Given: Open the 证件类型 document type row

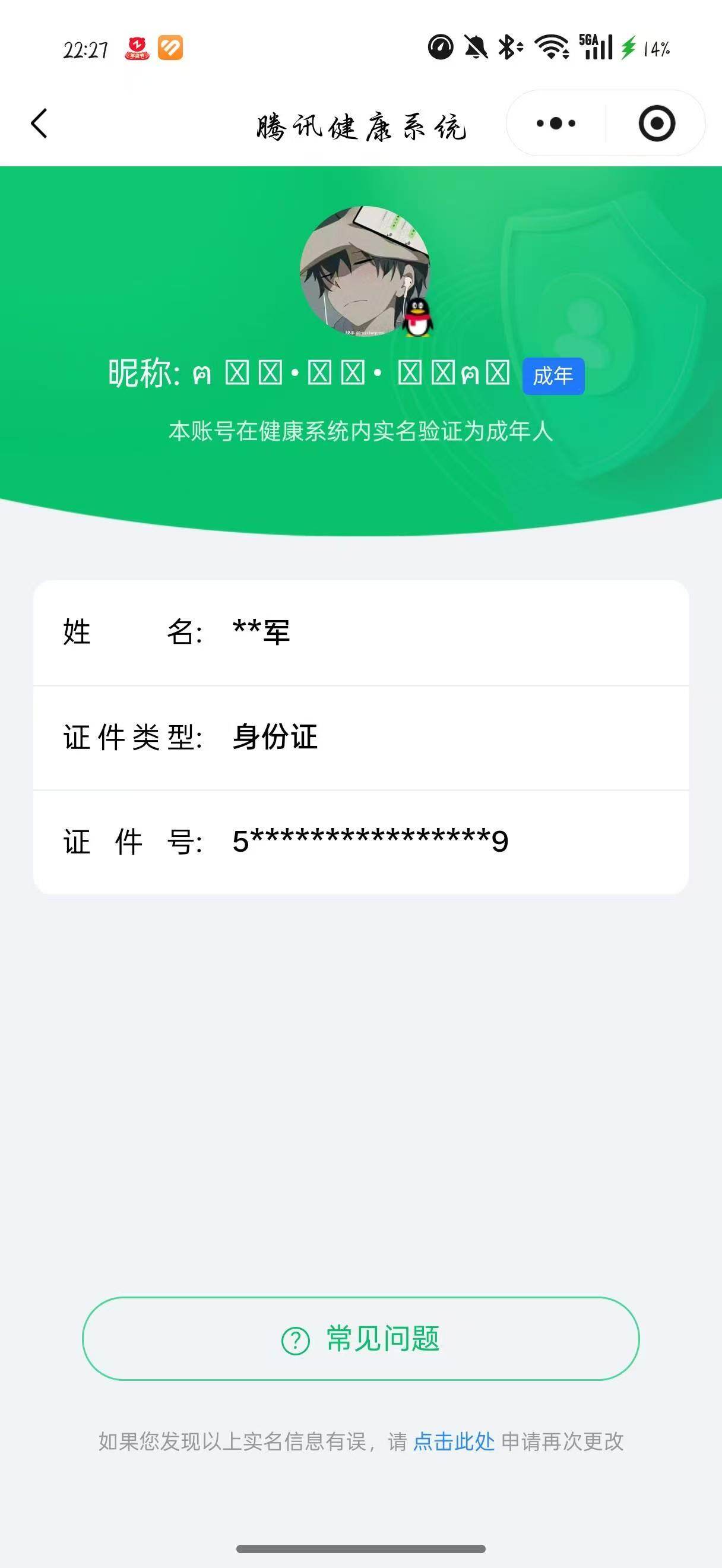Looking at the screenshot, I should pyautogui.click(x=362, y=736).
